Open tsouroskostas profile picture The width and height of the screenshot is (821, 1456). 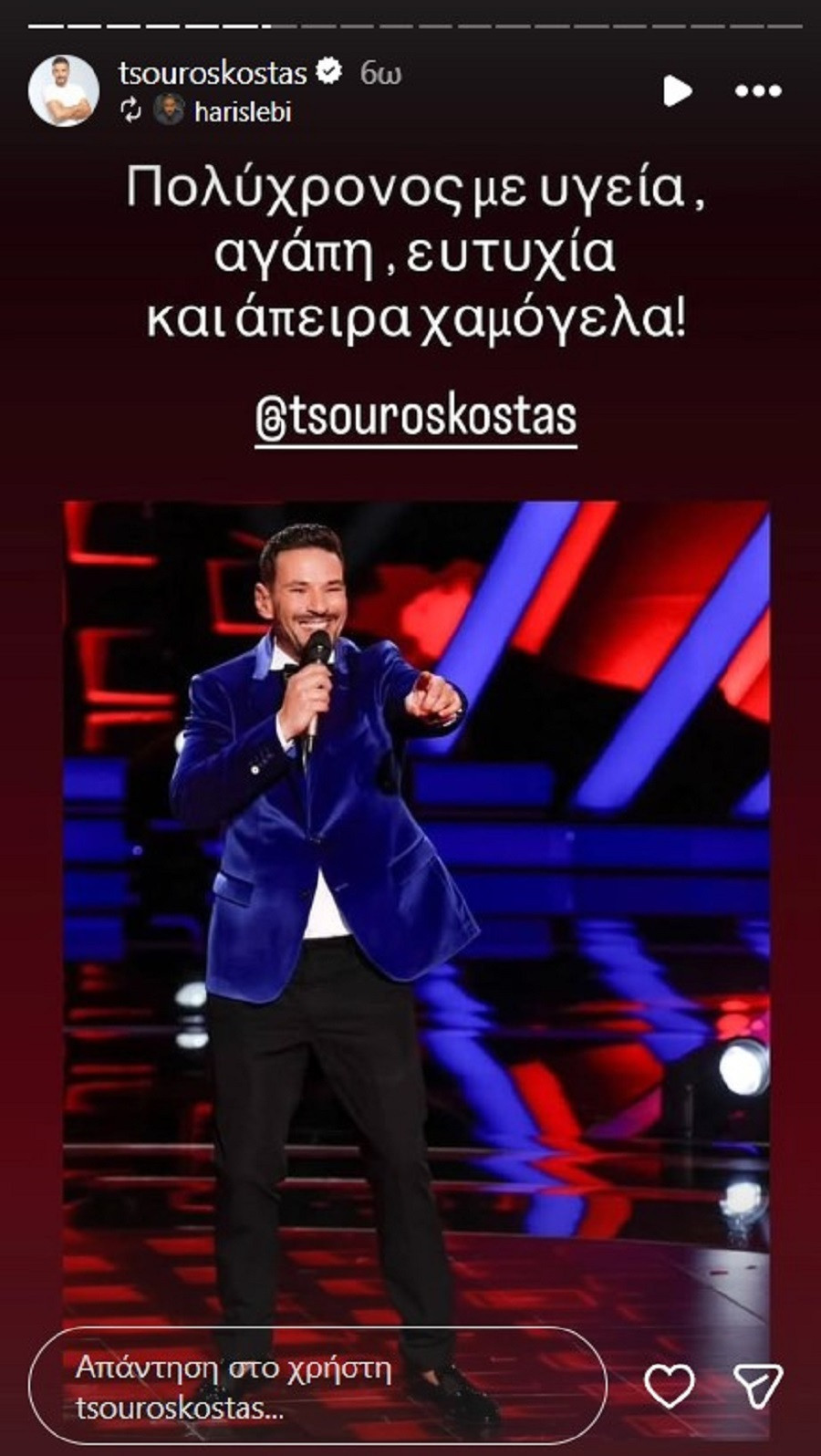tap(63, 90)
